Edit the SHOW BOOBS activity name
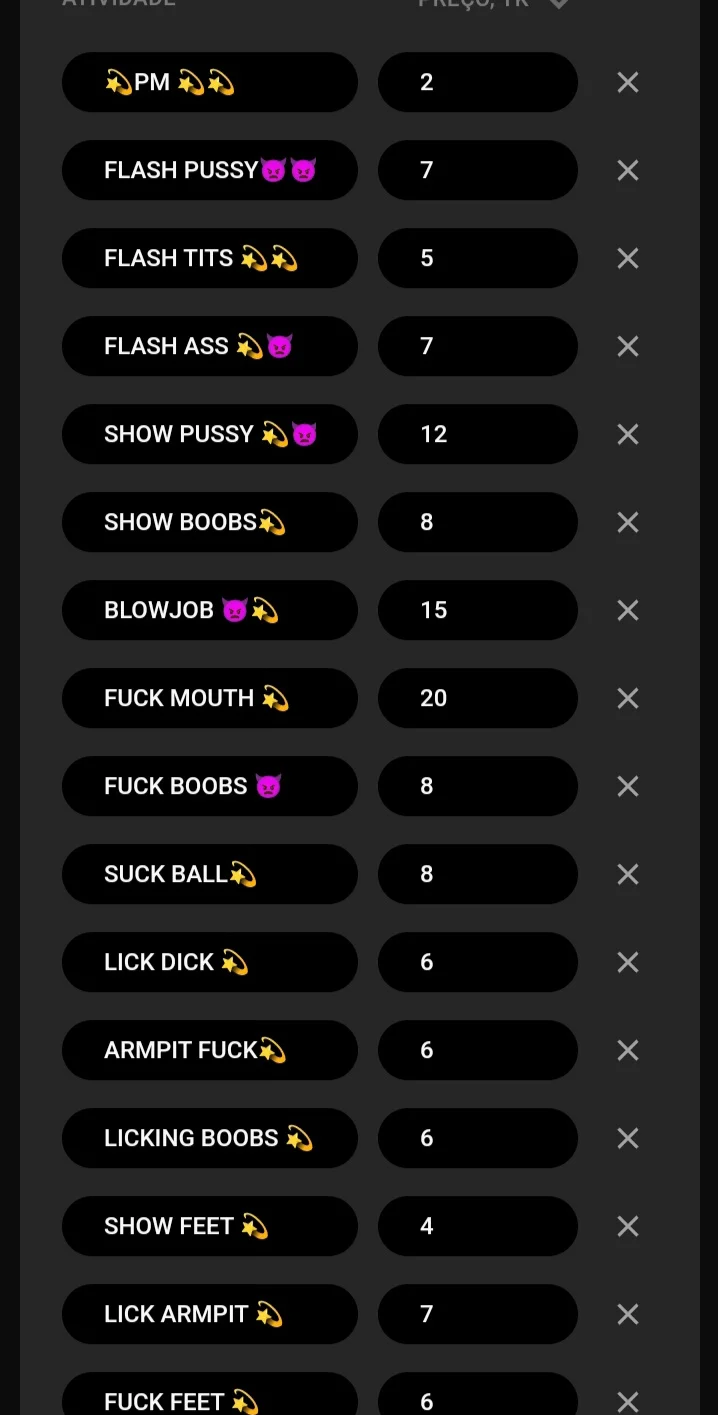 pyautogui.click(x=209, y=522)
